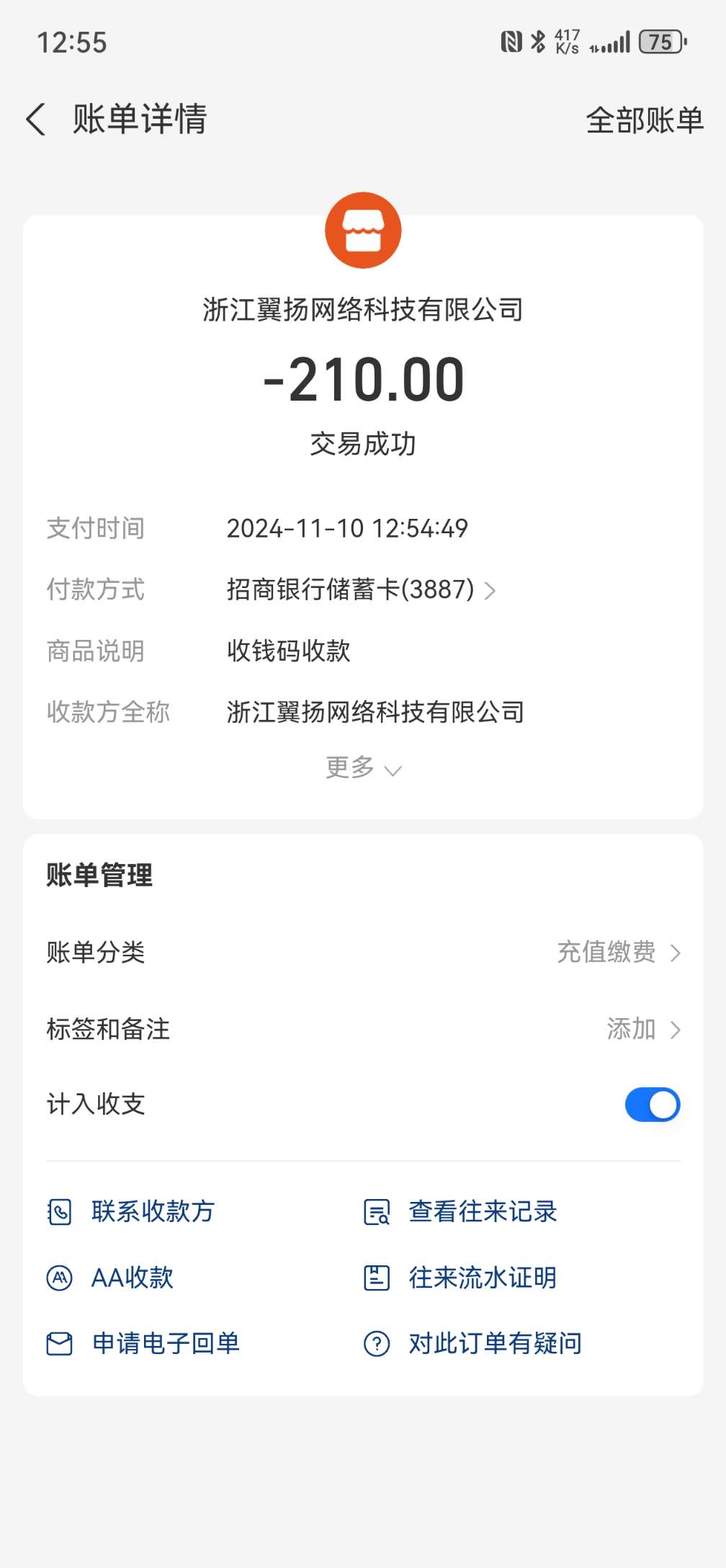Screen dimensions: 726x1568
Task: Go back from 账单详情 page
Action: point(36,119)
